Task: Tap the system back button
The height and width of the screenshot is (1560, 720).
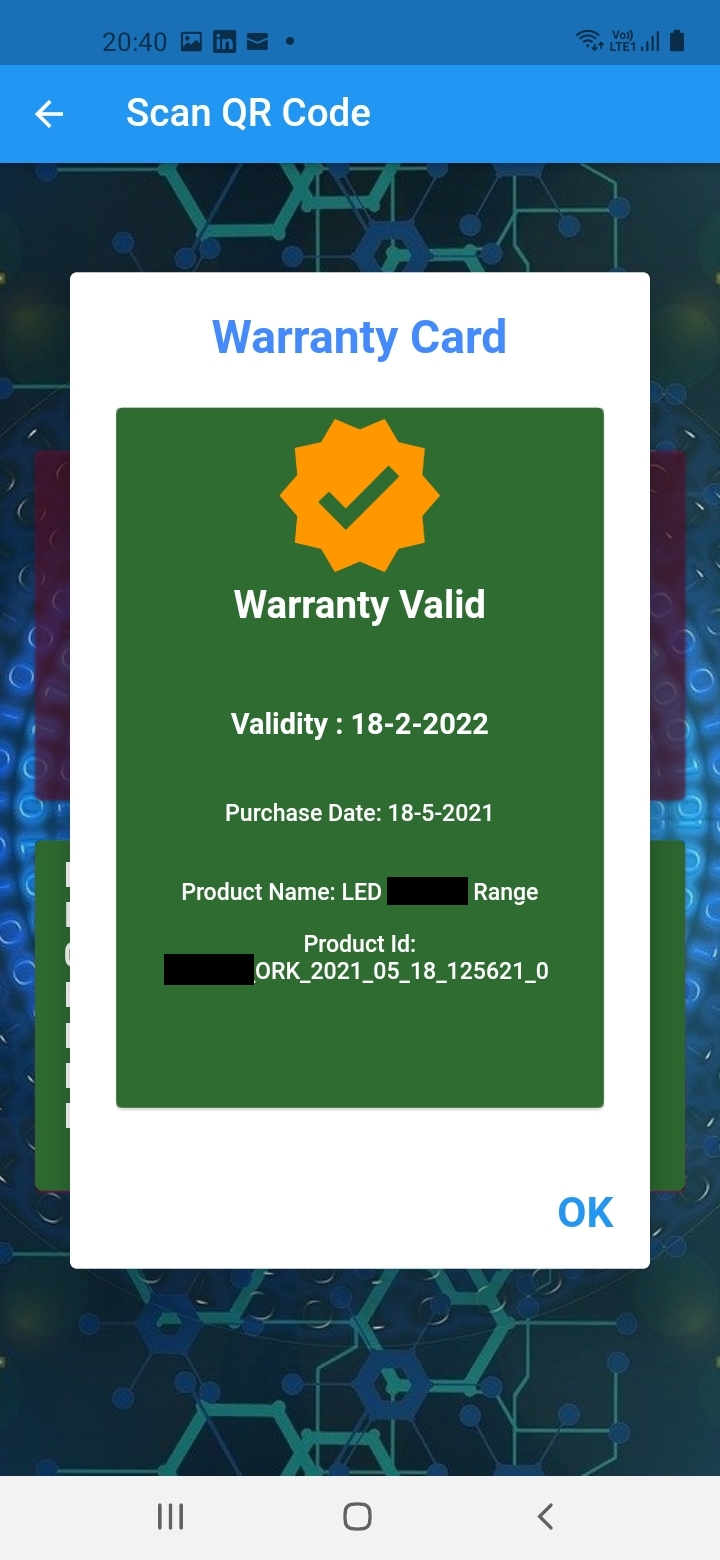Action: (545, 1516)
